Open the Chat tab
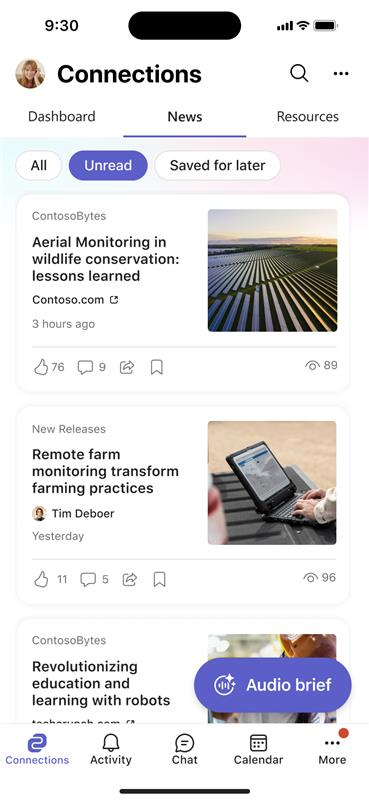Viewport: 369px width, 800px height. [x=184, y=749]
